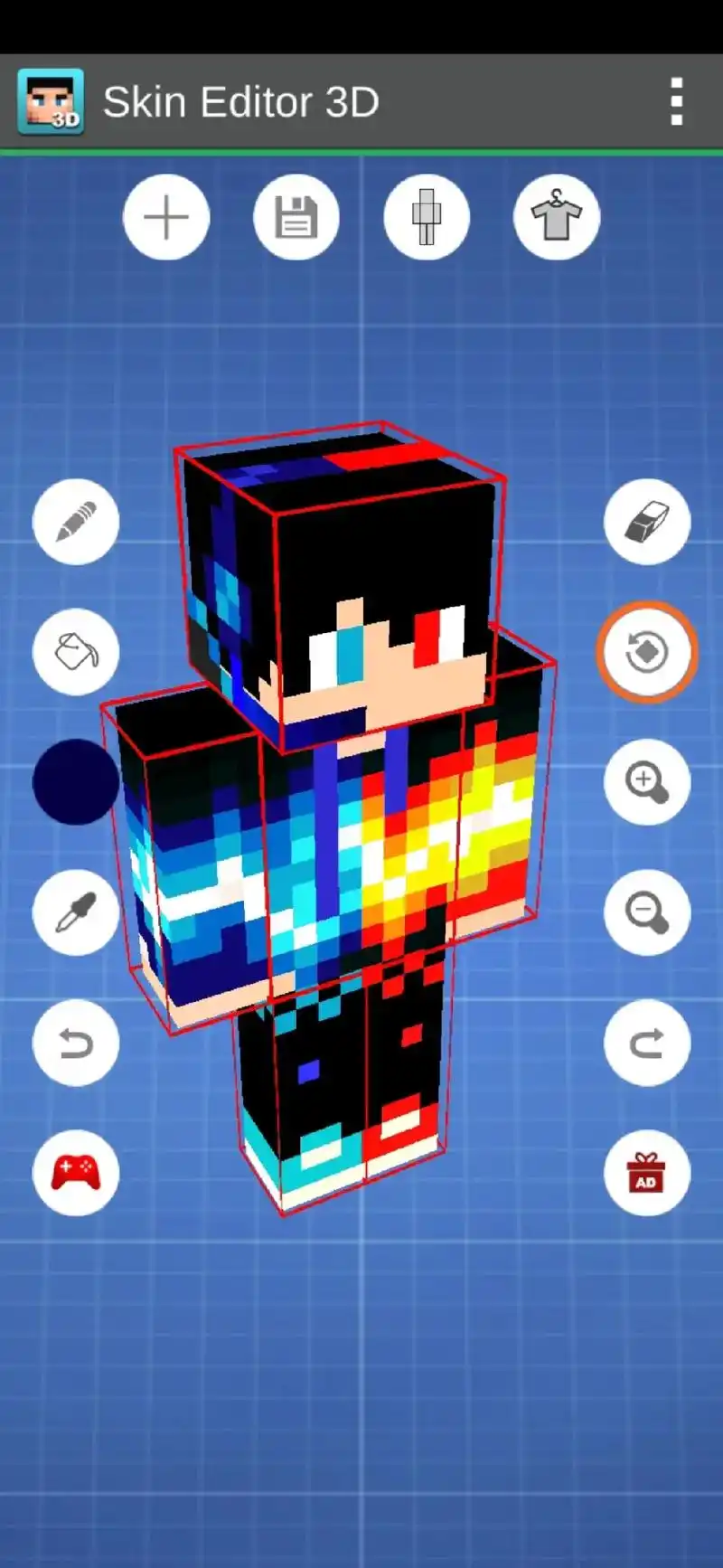Zoom out of the skin model

click(x=647, y=912)
